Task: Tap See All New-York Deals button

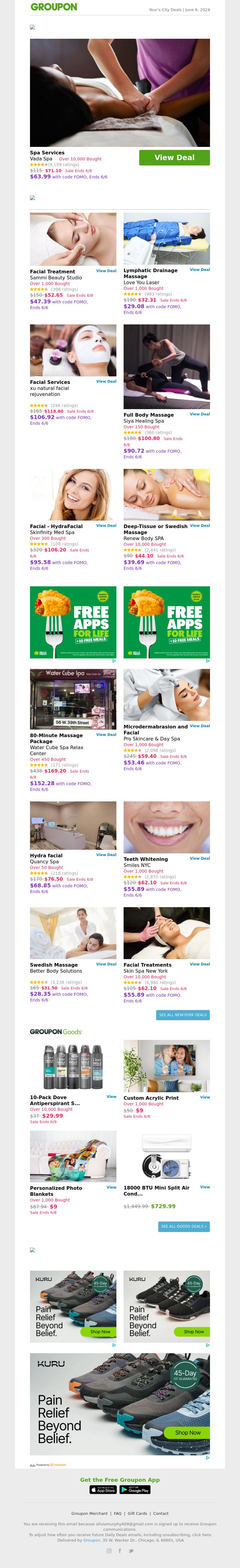Action: [x=183, y=1015]
